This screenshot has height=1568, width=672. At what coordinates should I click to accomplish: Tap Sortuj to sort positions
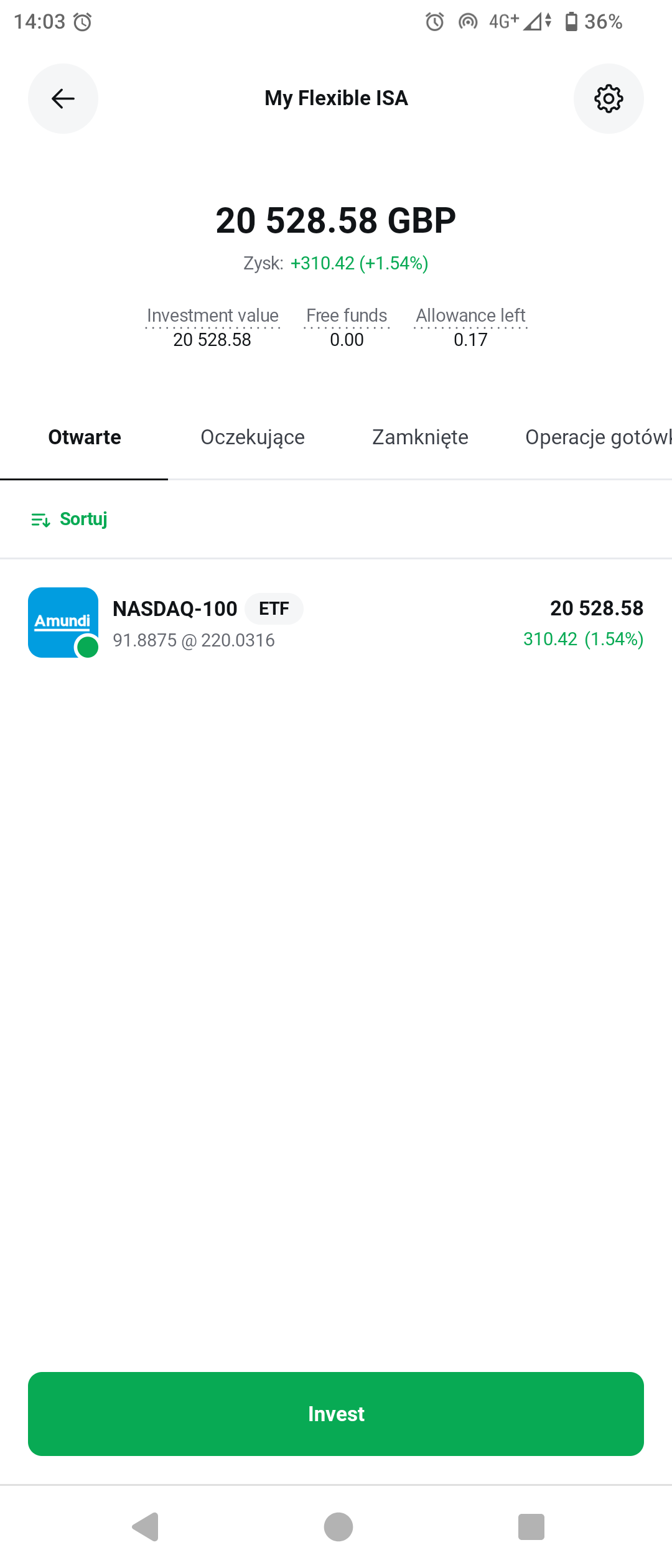click(70, 519)
